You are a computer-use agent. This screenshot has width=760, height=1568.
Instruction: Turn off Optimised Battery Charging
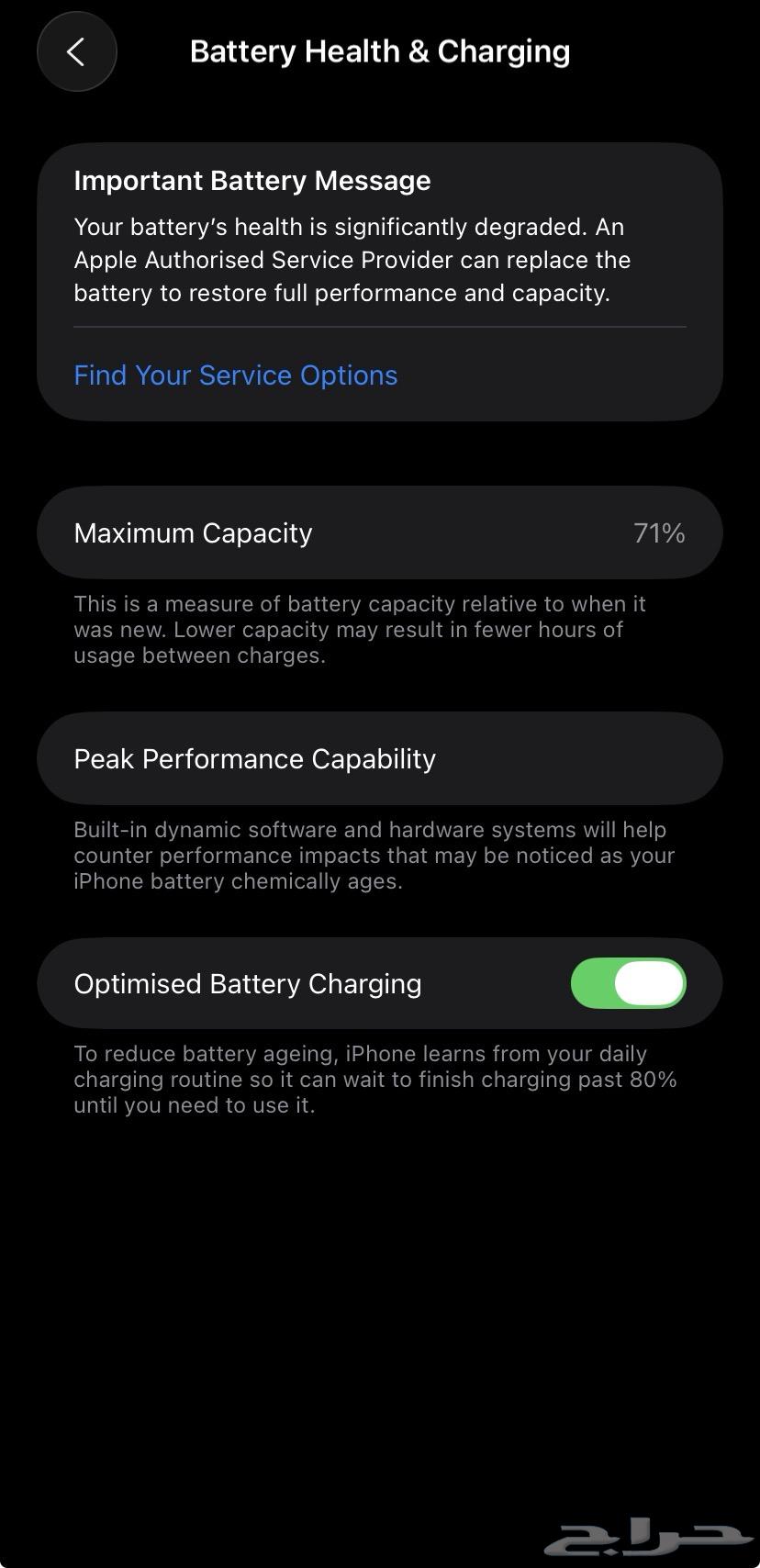(628, 983)
